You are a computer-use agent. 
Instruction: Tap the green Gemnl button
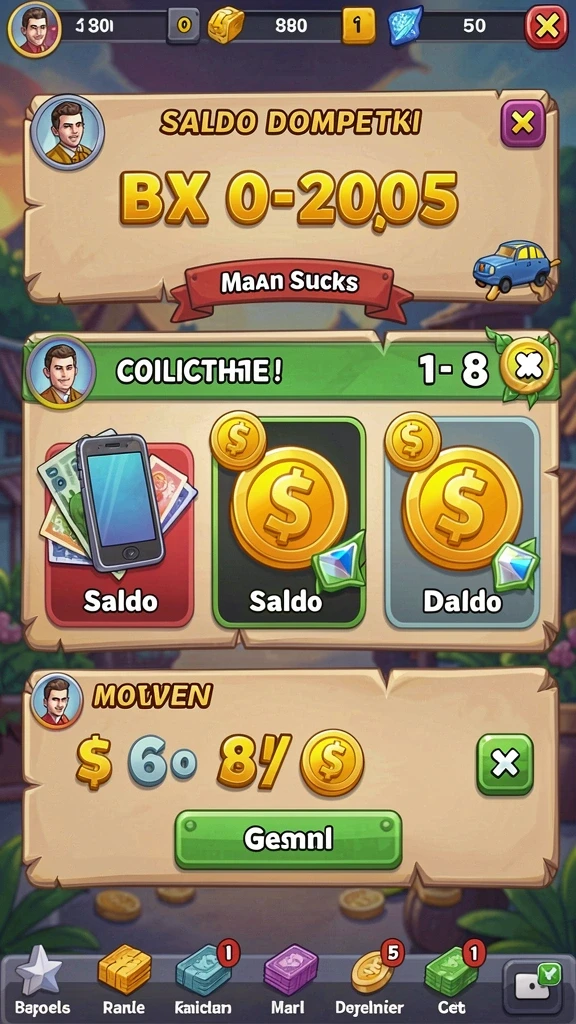(x=288, y=840)
